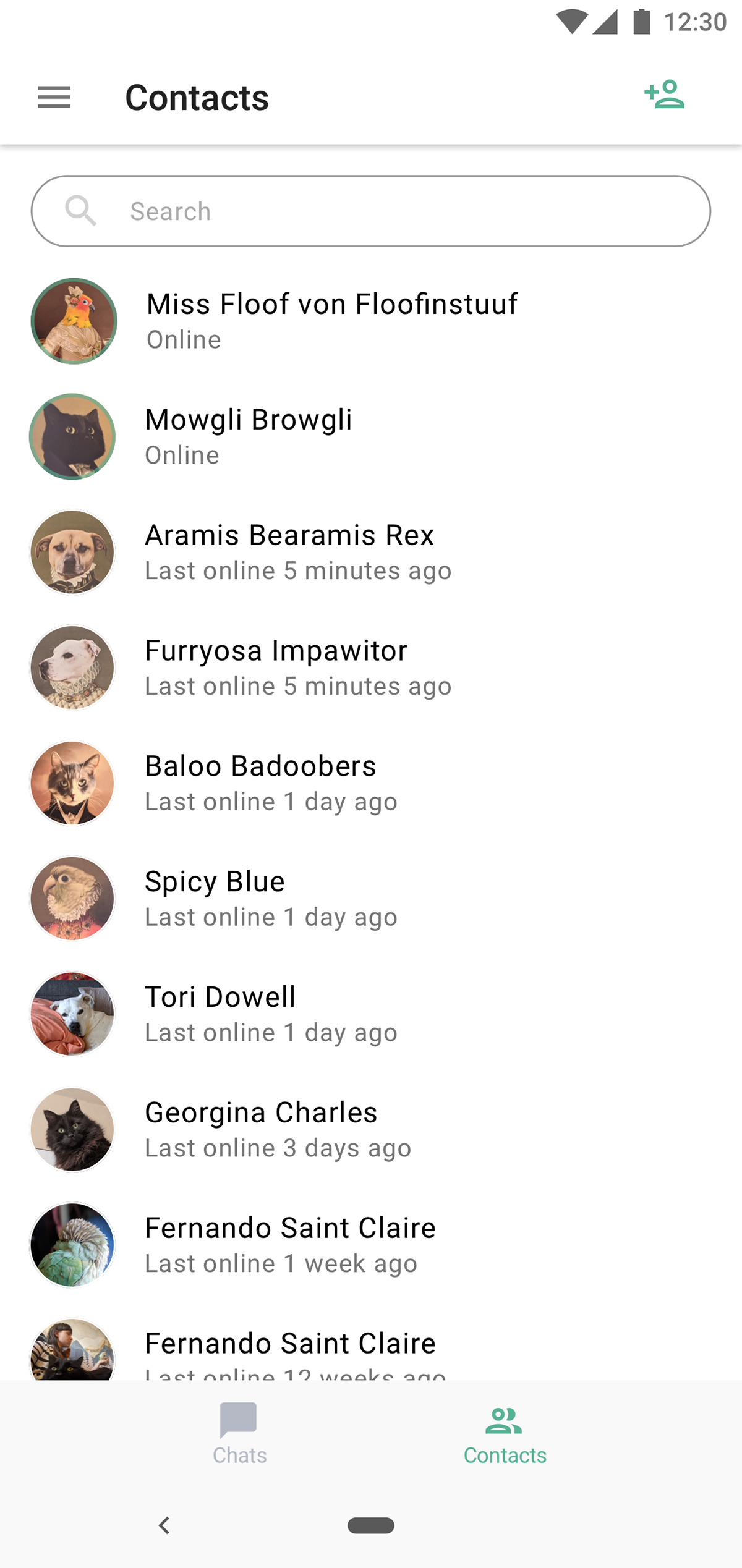
Task: Open Fernando Saint Claire, online 1 week ago
Action: click(290, 1245)
